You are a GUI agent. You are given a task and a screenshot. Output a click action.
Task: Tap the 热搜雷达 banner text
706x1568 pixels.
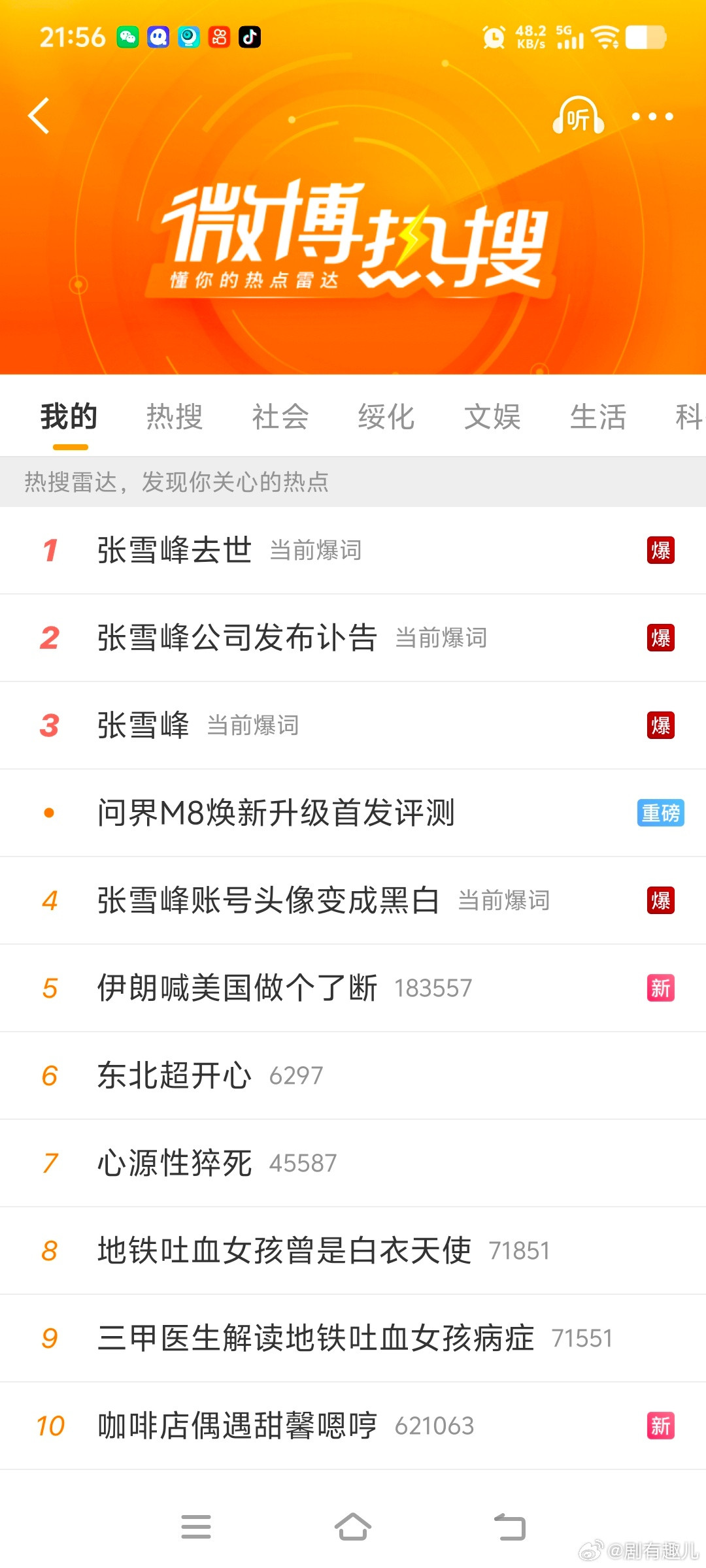(x=176, y=482)
